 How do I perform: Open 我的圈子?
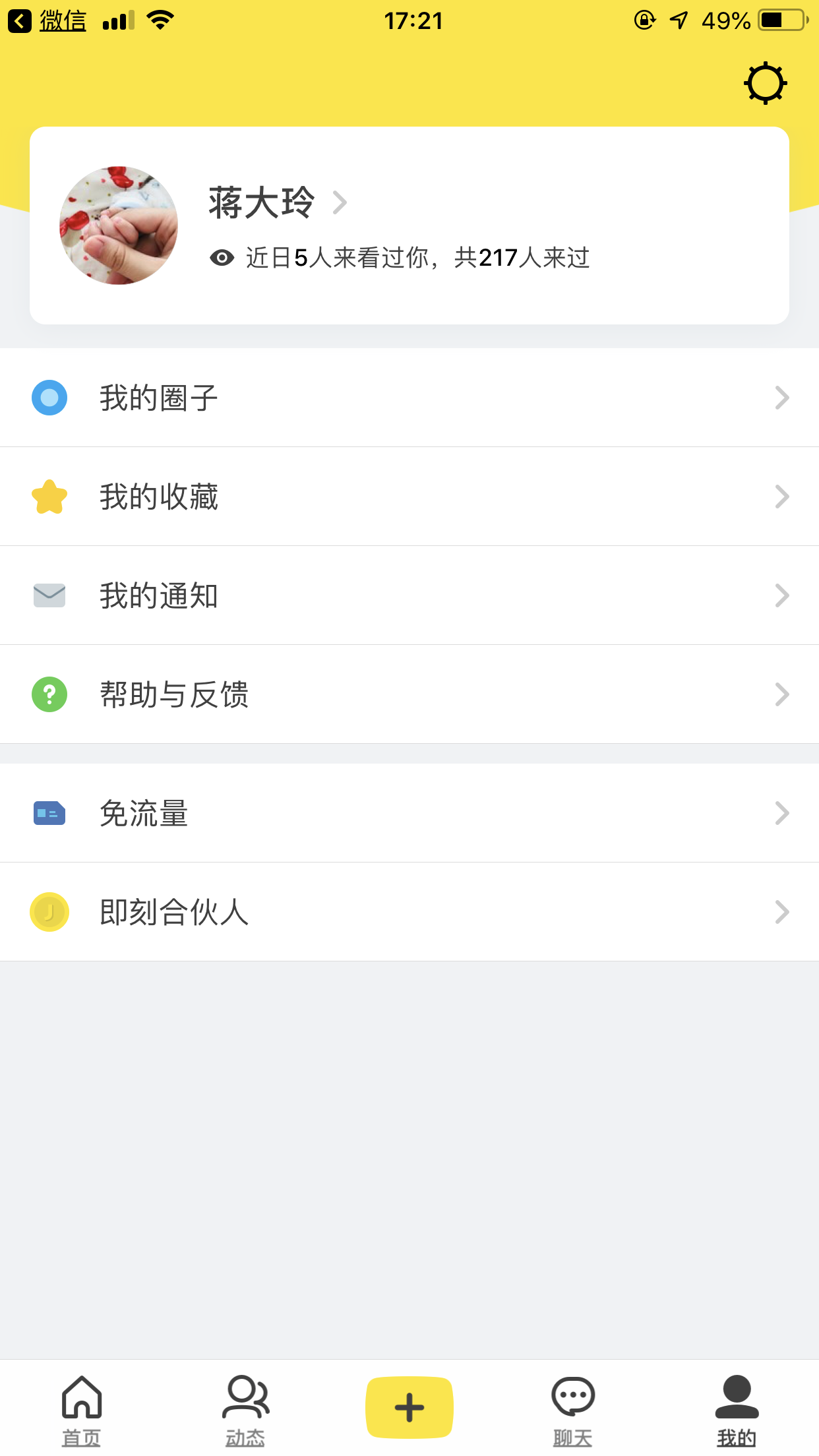[x=409, y=398]
